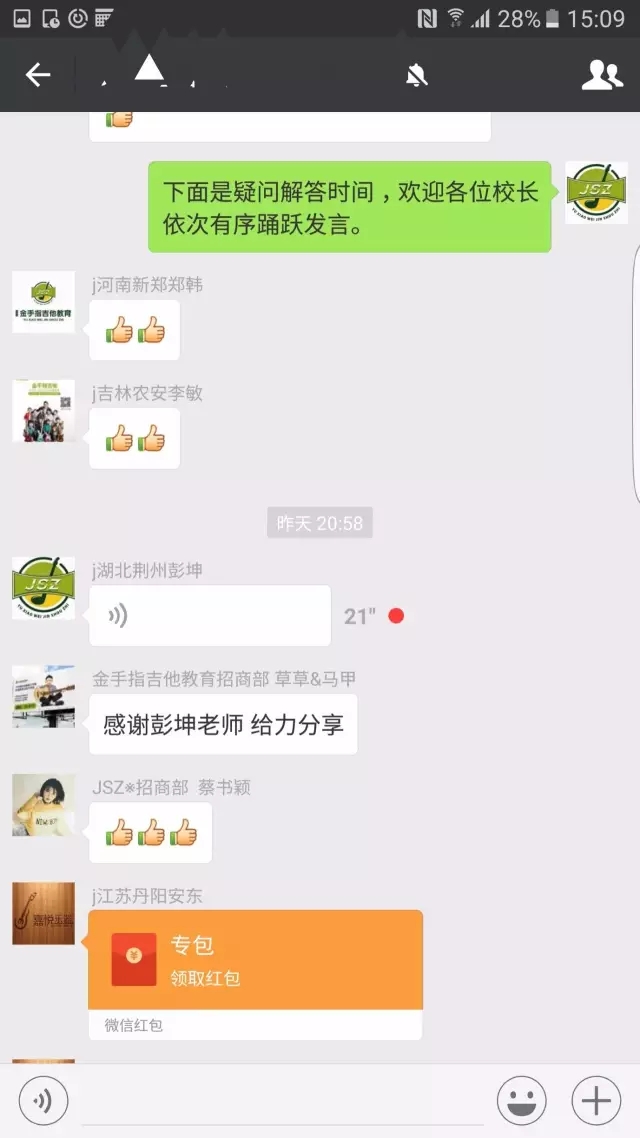Image resolution: width=640 pixels, height=1138 pixels.
Task: Play the 21-second voice message from 彭坤
Action: pyautogui.click(x=210, y=616)
